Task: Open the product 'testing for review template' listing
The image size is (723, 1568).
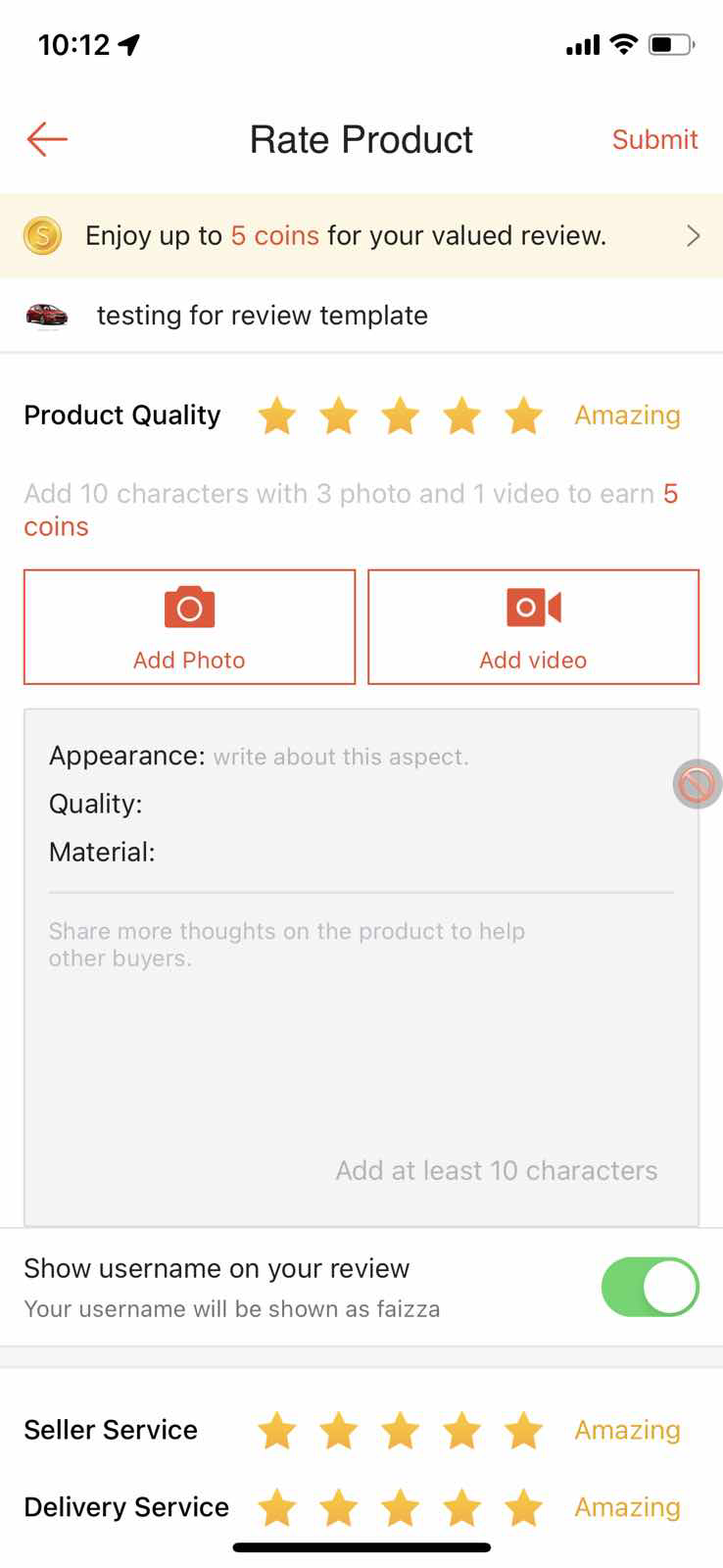Action: pyautogui.click(x=262, y=315)
